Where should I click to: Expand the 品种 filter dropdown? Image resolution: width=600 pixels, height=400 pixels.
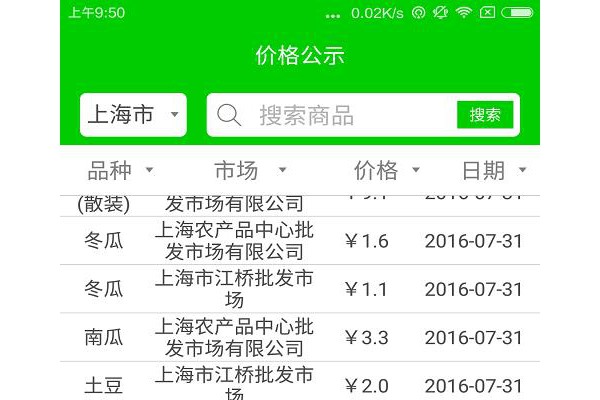point(120,170)
